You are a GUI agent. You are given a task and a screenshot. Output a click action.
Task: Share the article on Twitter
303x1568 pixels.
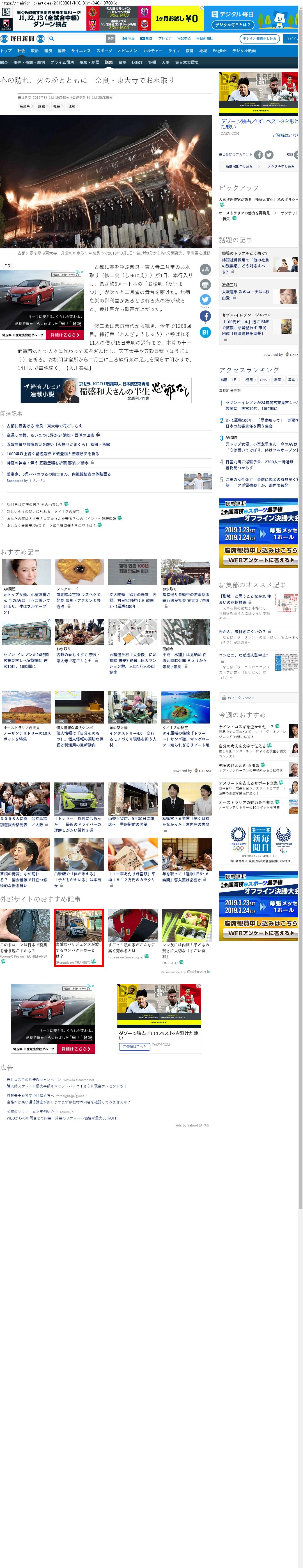[205, 300]
